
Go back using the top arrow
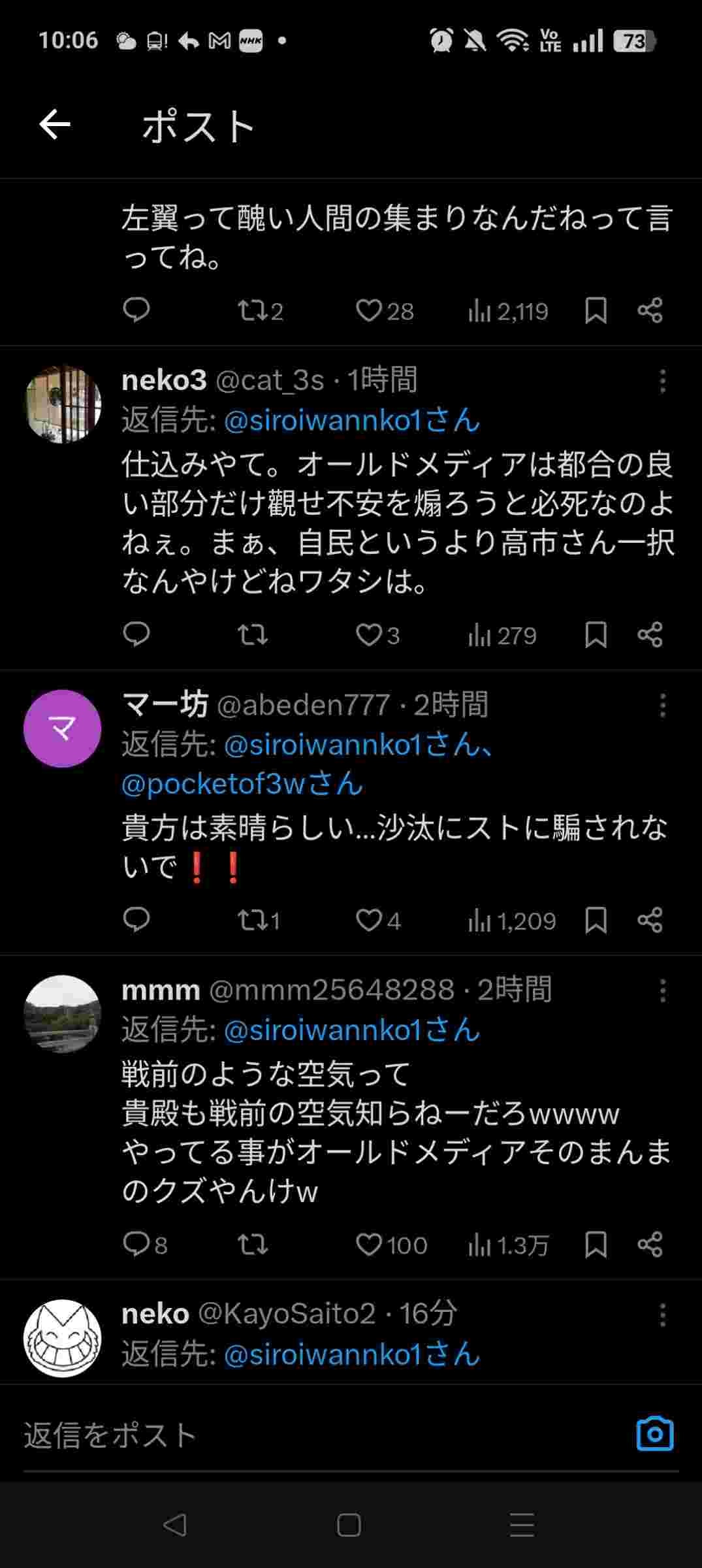[x=55, y=125]
